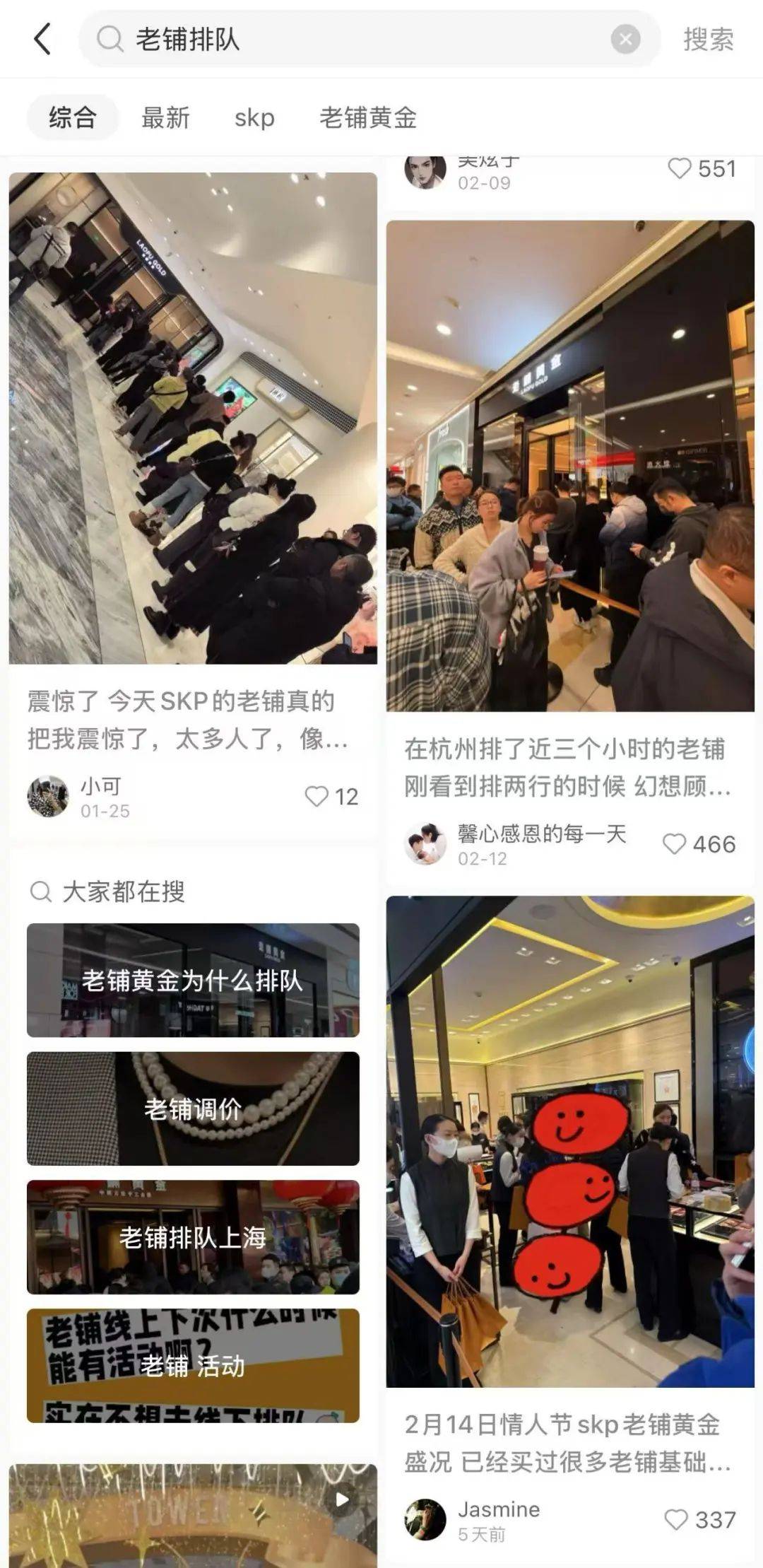Switch to the 综合 tab
Image resolution: width=763 pixels, height=1568 pixels.
tap(73, 117)
